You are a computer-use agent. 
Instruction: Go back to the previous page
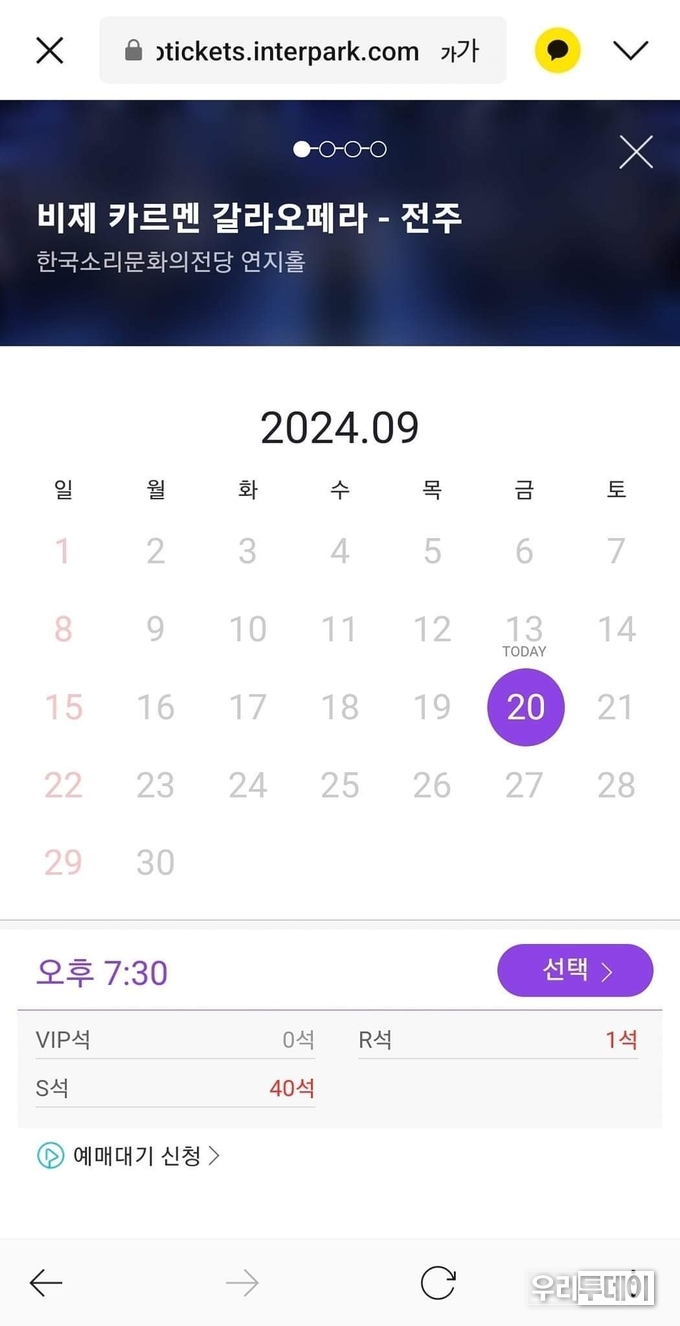pyautogui.click(x=46, y=1283)
